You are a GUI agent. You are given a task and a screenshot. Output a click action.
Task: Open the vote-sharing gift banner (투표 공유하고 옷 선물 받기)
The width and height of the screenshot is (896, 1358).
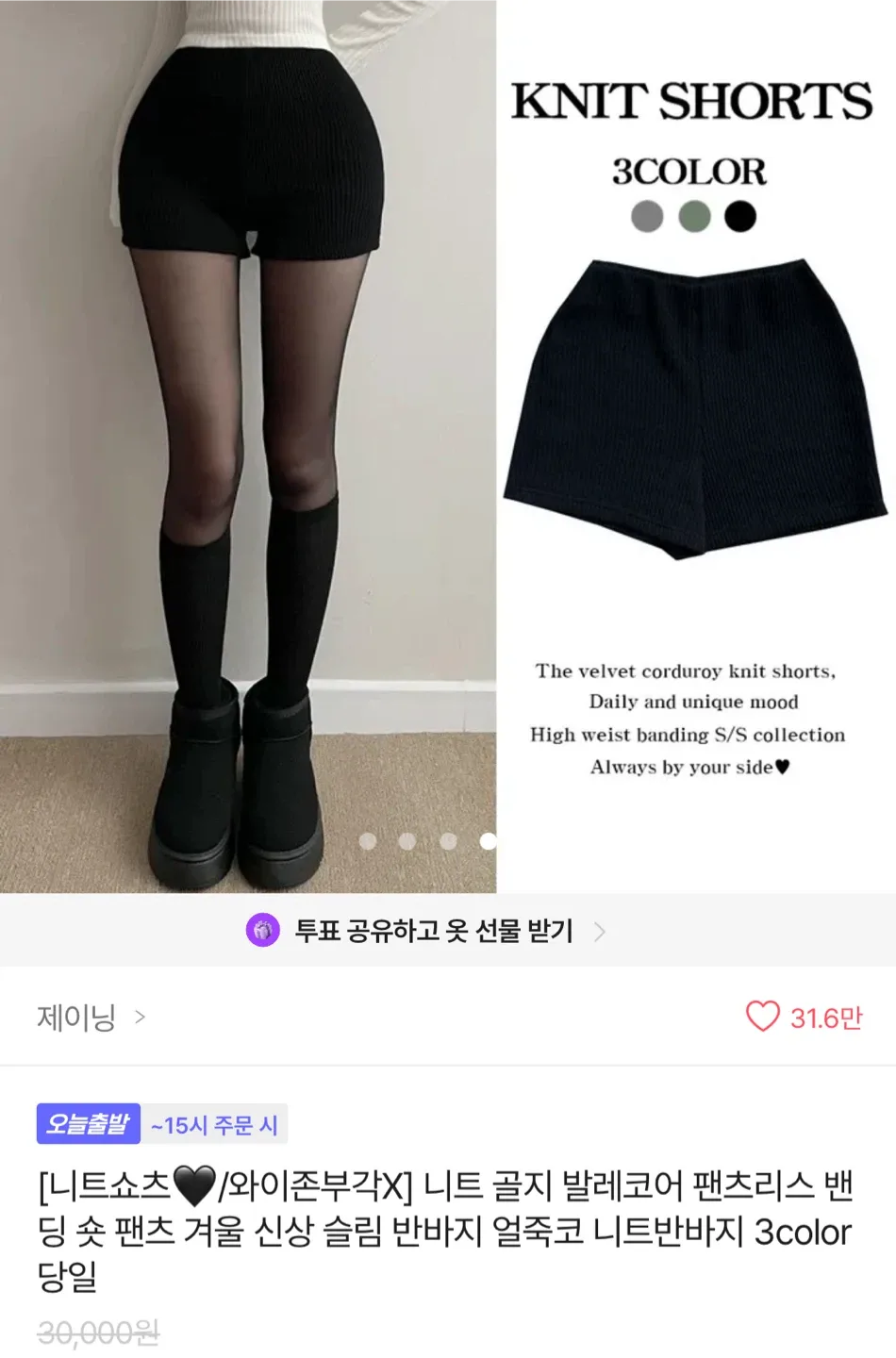(x=434, y=932)
